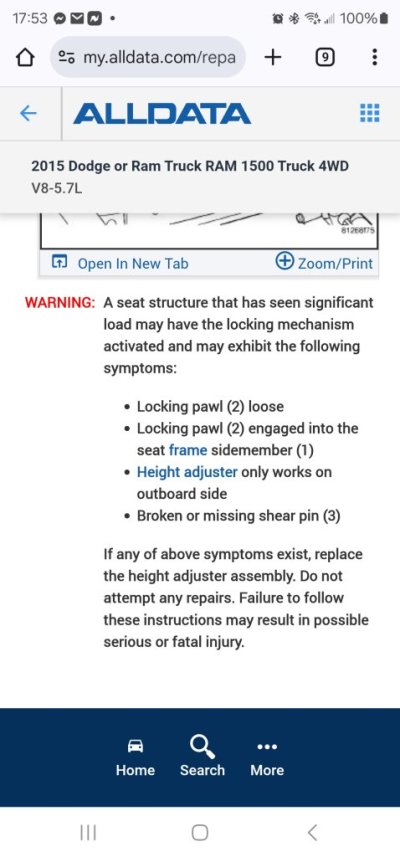The height and width of the screenshot is (857, 400).
Task: Tap the my.alldata.com address bar
Action: point(148,57)
